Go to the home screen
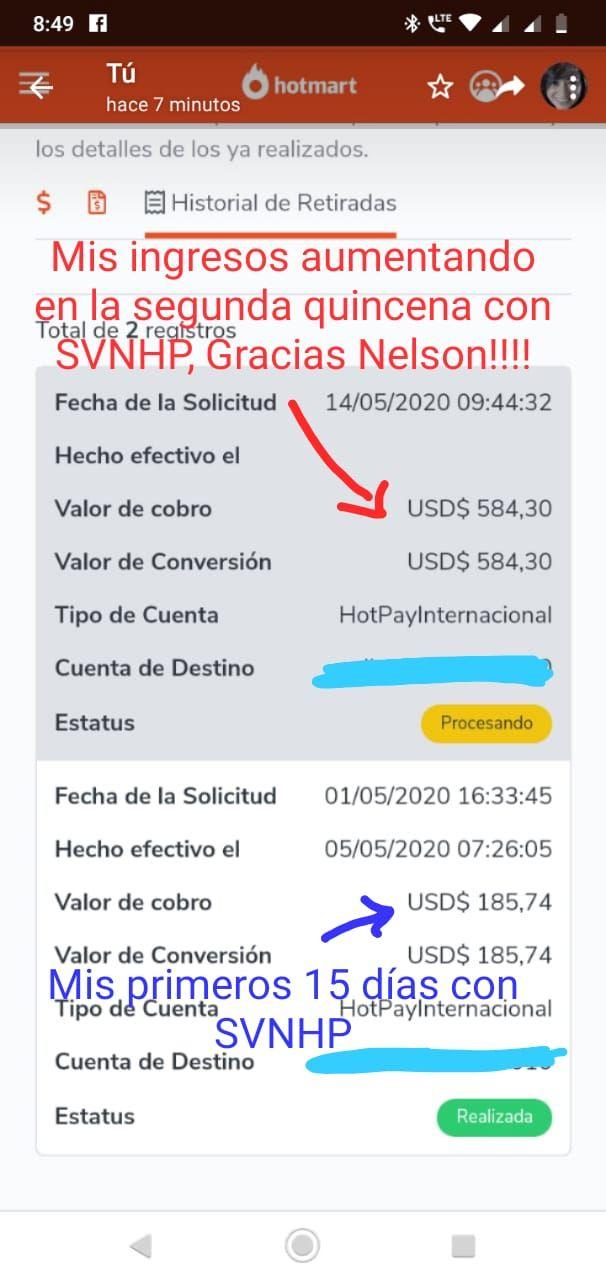Image resolution: width=606 pixels, height=1280 pixels. (x=302, y=1245)
